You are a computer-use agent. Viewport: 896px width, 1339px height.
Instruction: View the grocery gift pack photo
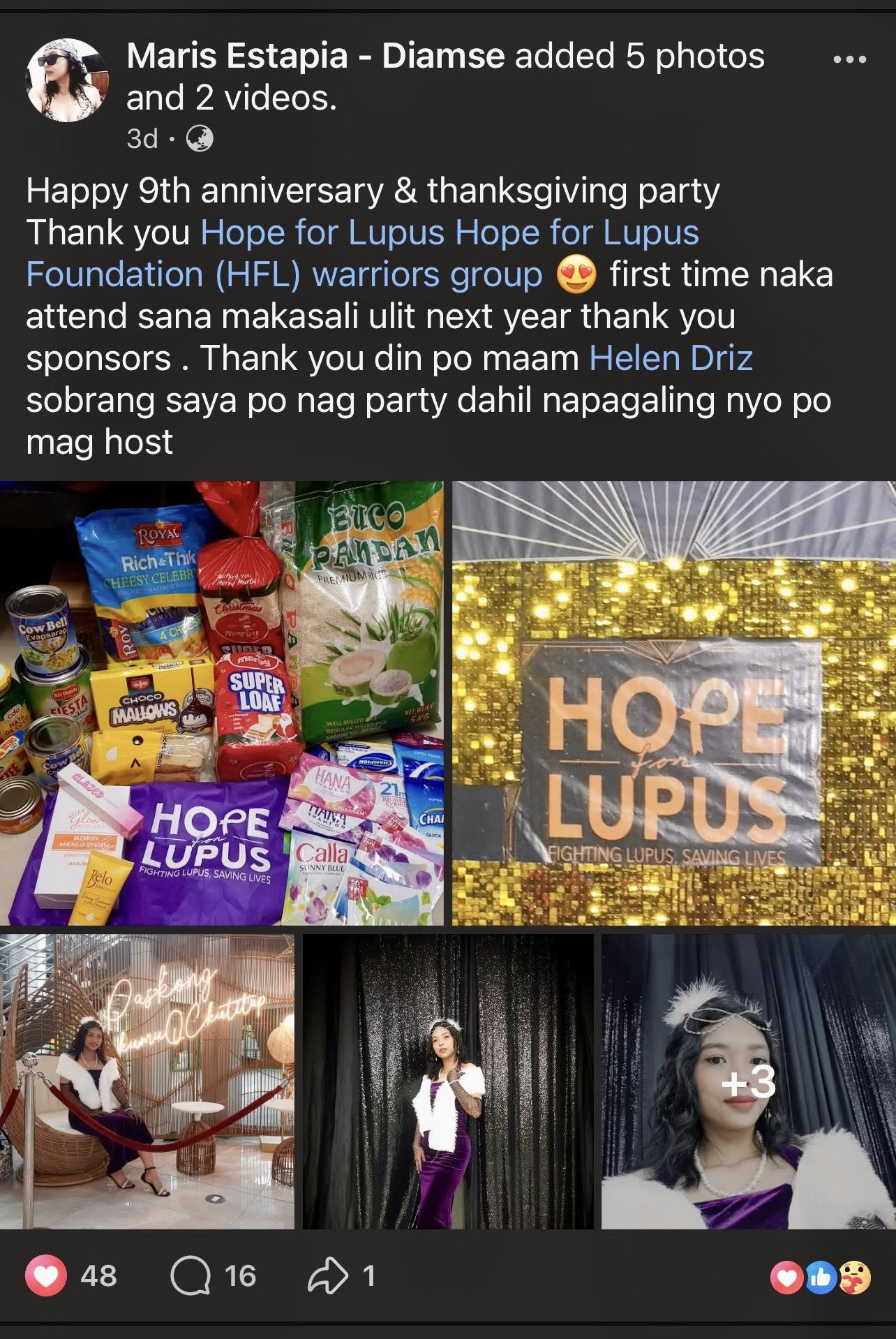coord(221,703)
